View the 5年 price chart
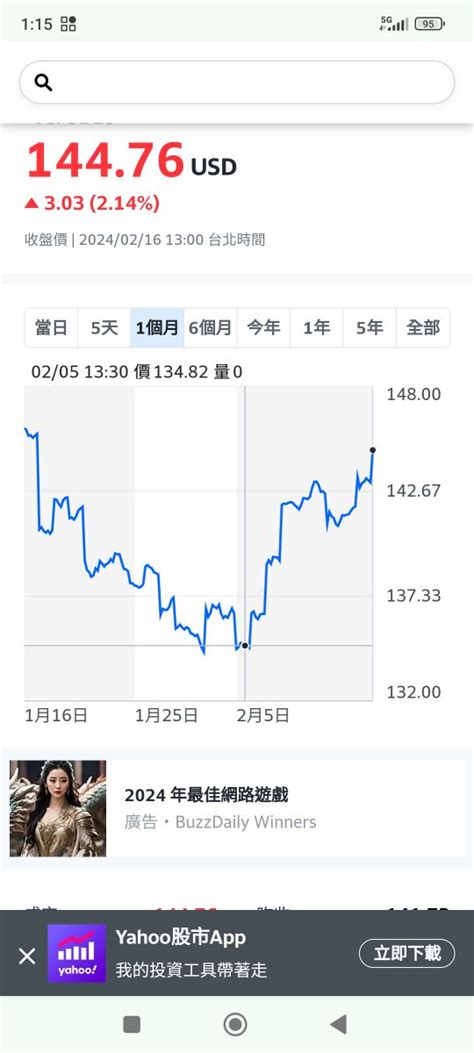 coord(369,328)
